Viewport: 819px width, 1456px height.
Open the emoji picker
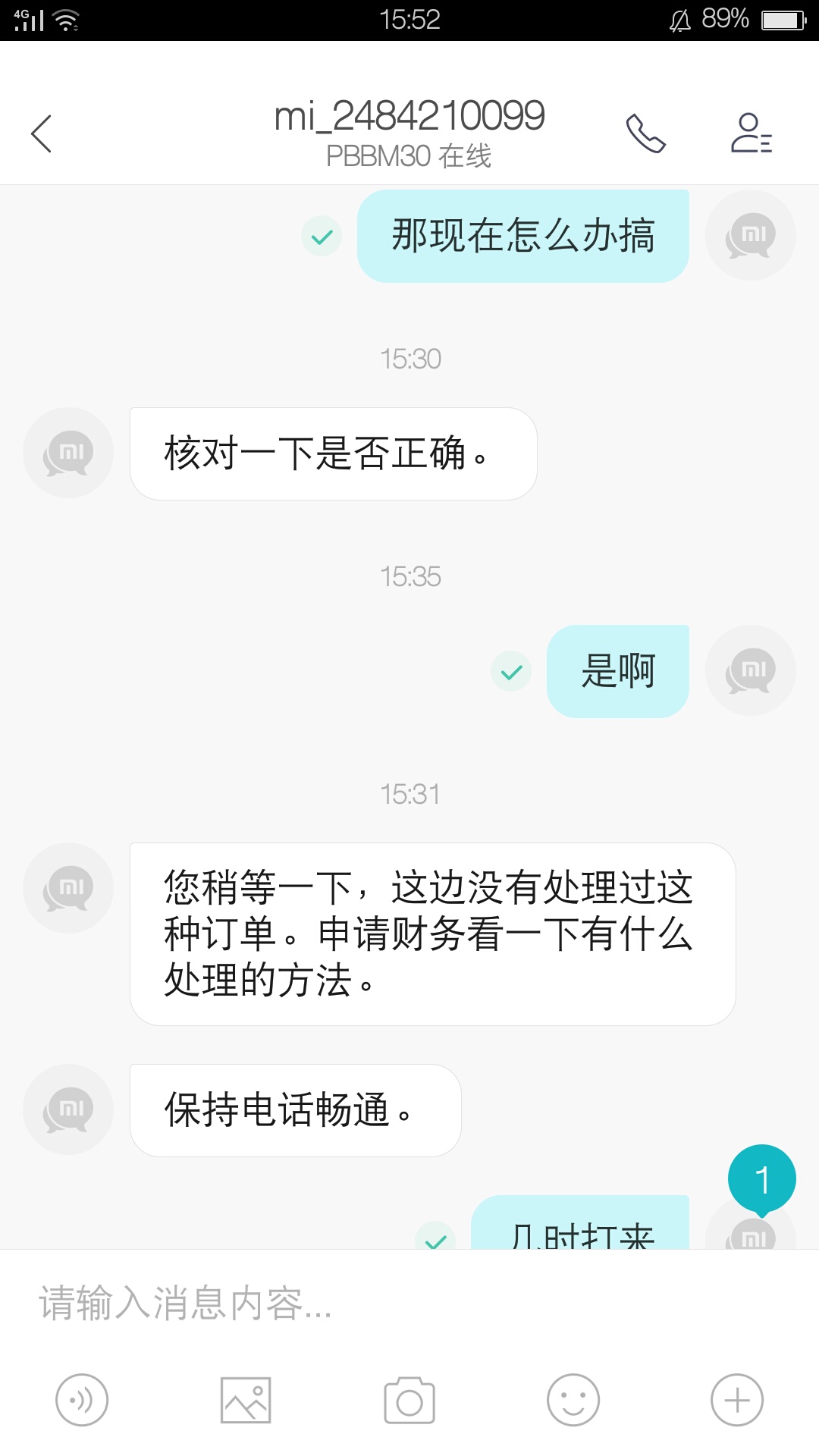coord(573,1400)
